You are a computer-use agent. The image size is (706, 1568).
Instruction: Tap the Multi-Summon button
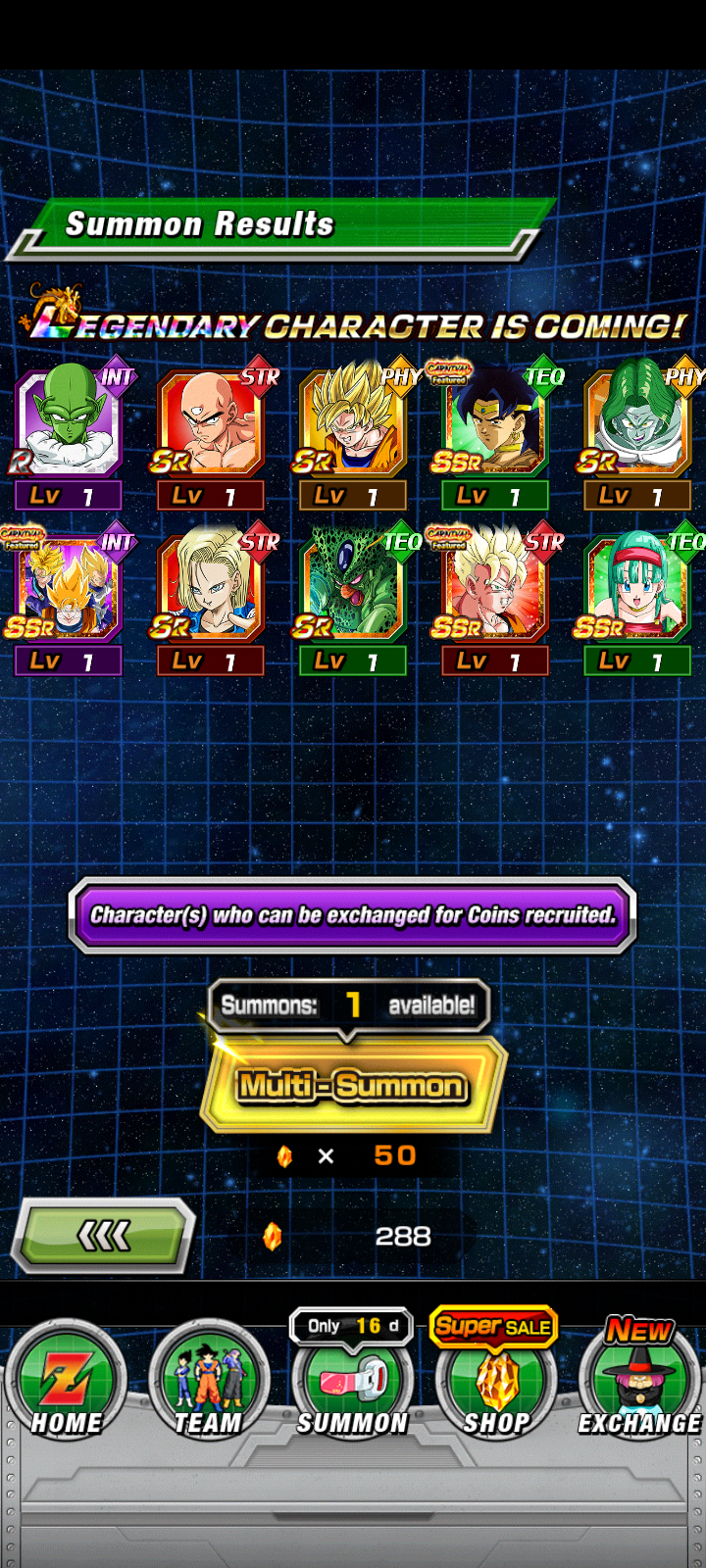click(353, 1086)
